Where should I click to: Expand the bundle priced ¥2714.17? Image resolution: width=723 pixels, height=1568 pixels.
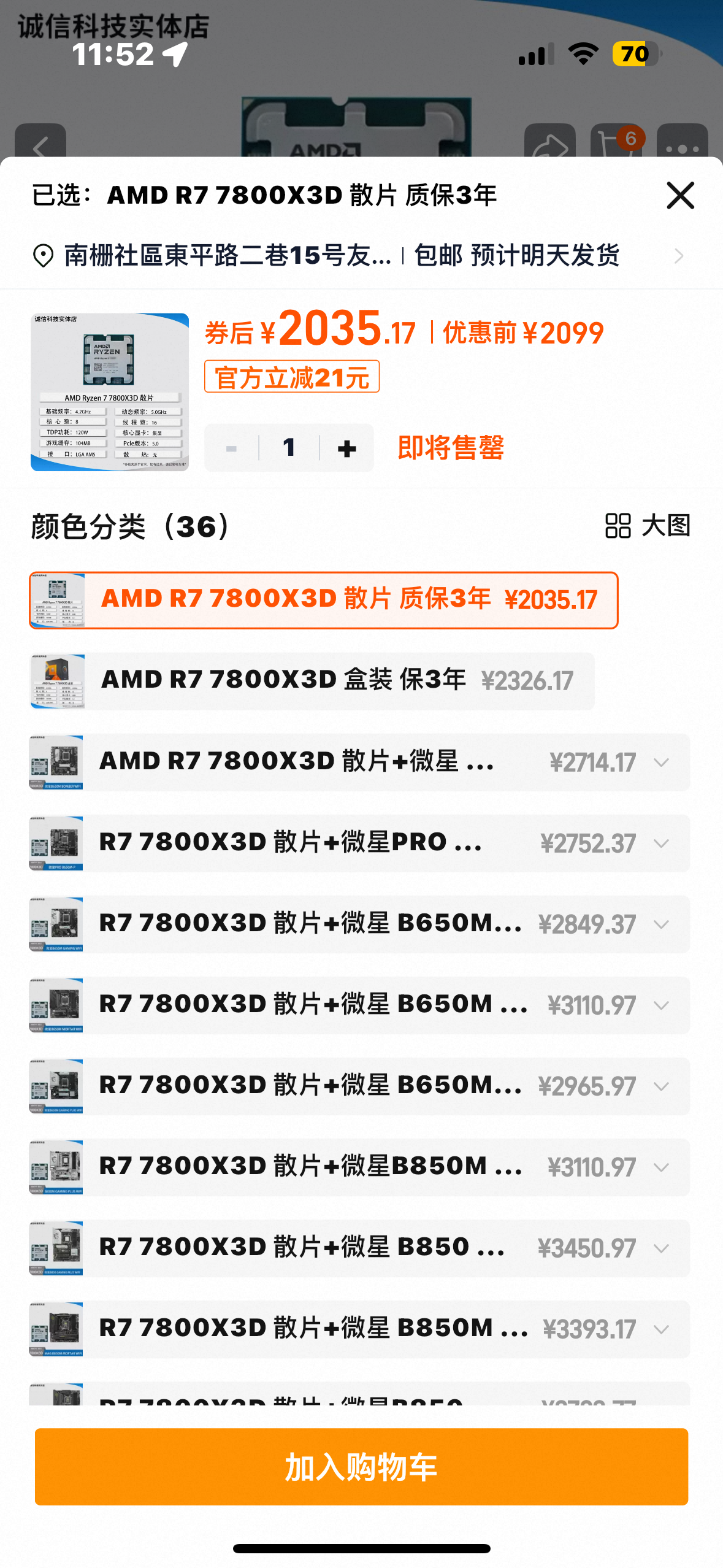[x=661, y=763]
